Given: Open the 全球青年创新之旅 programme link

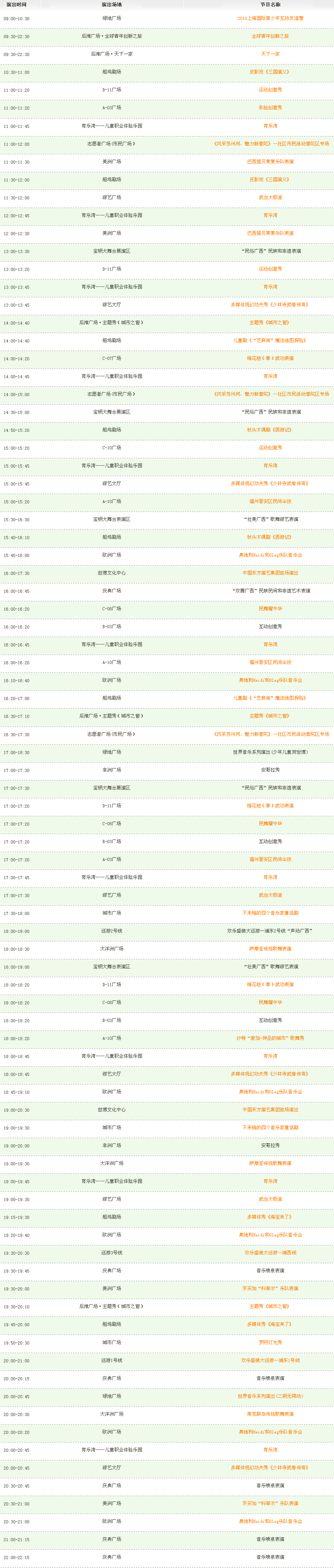Looking at the screenshot, I should (270, 37).
